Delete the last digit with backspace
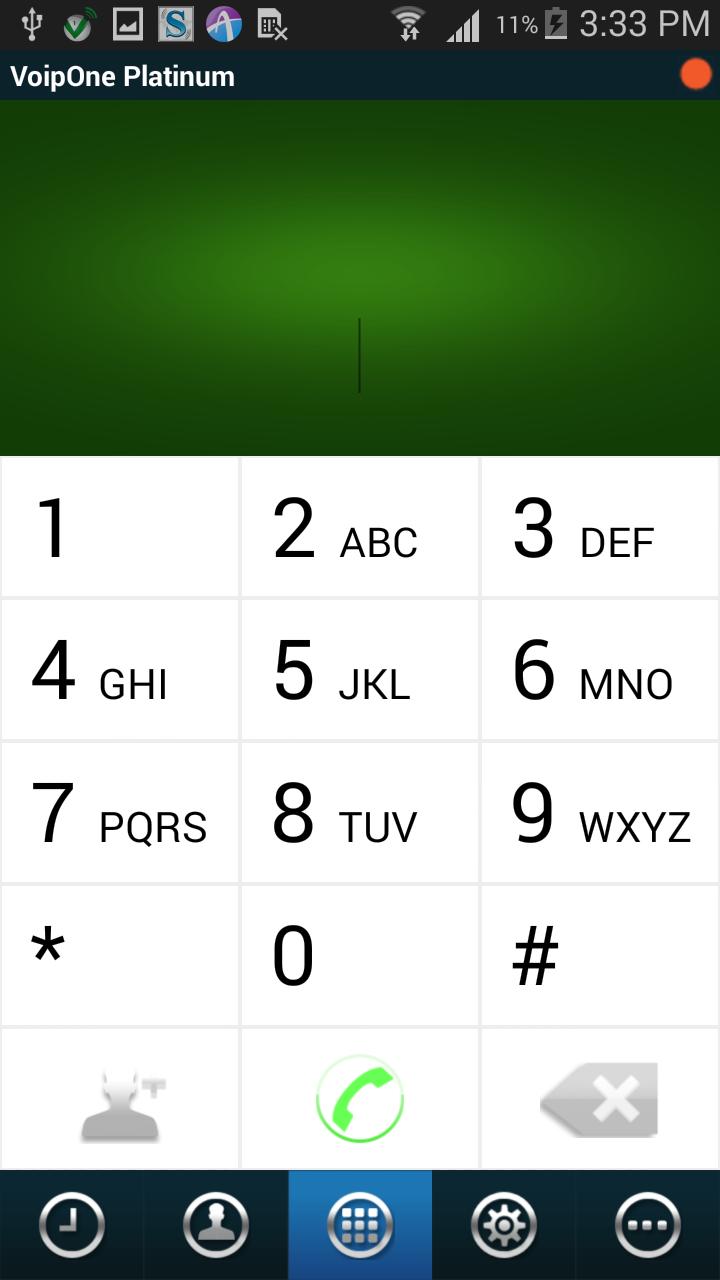Image resolution: width=720 pixels, height=1280 pixels. 600,1100
